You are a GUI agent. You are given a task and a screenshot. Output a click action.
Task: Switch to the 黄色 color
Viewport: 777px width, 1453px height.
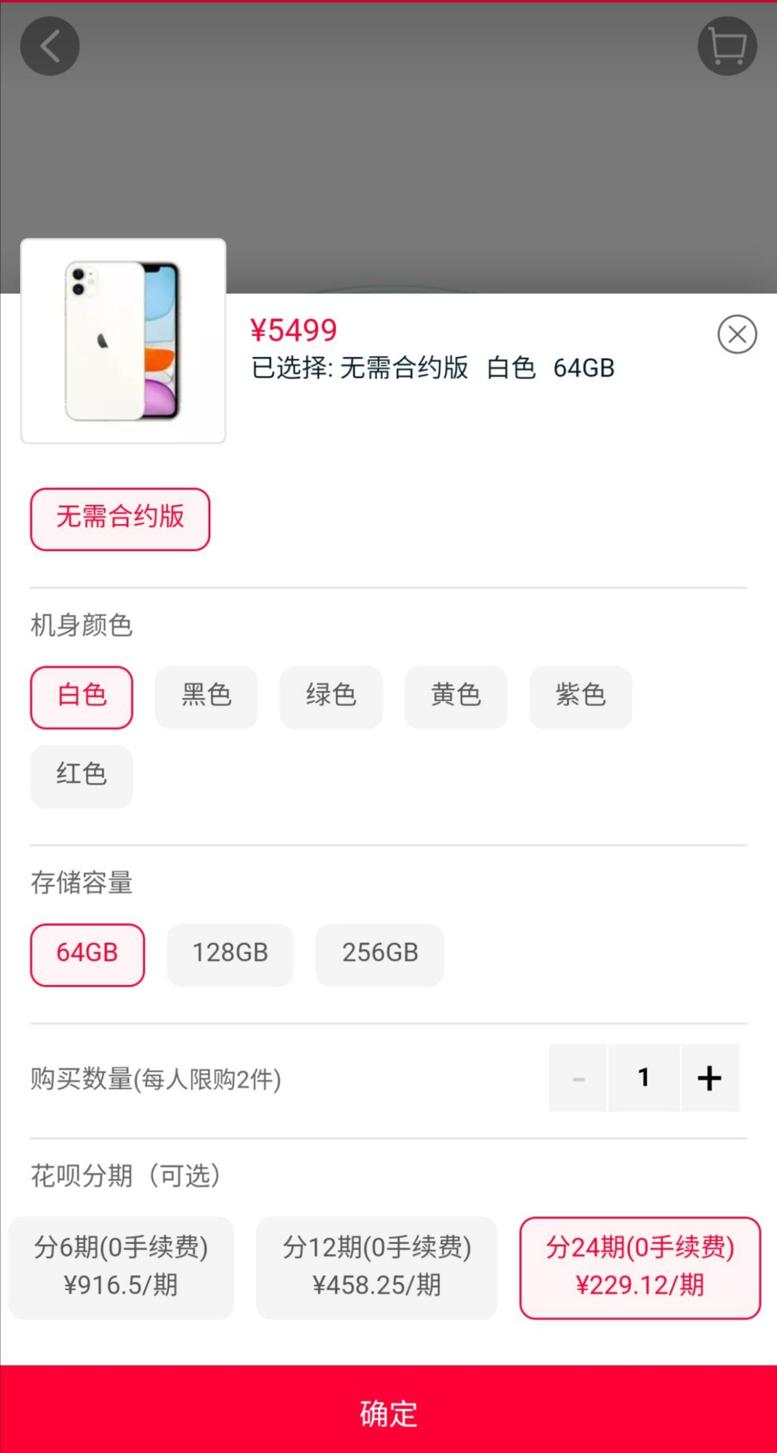[x=456, y=696]
